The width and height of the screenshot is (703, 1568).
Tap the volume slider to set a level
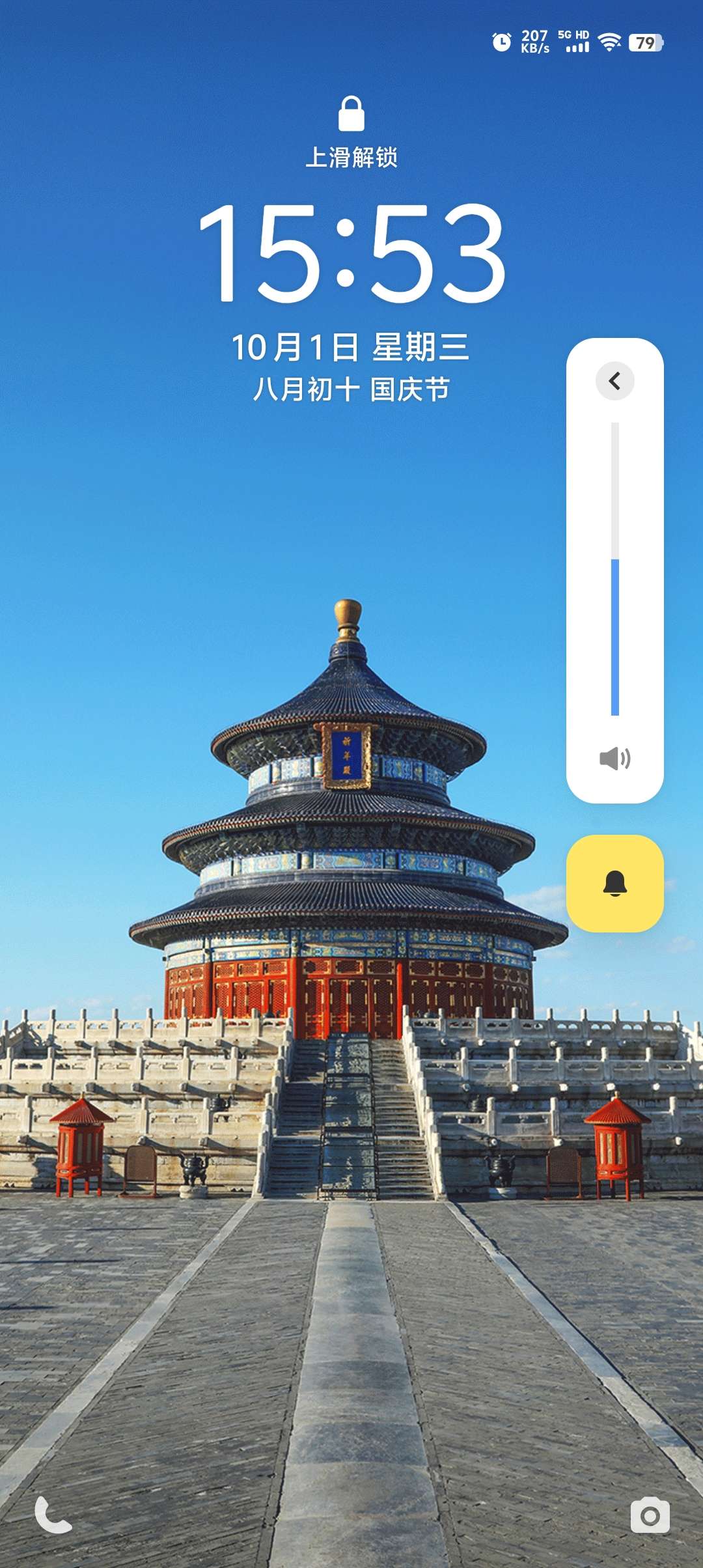click(x=614, y=569)
